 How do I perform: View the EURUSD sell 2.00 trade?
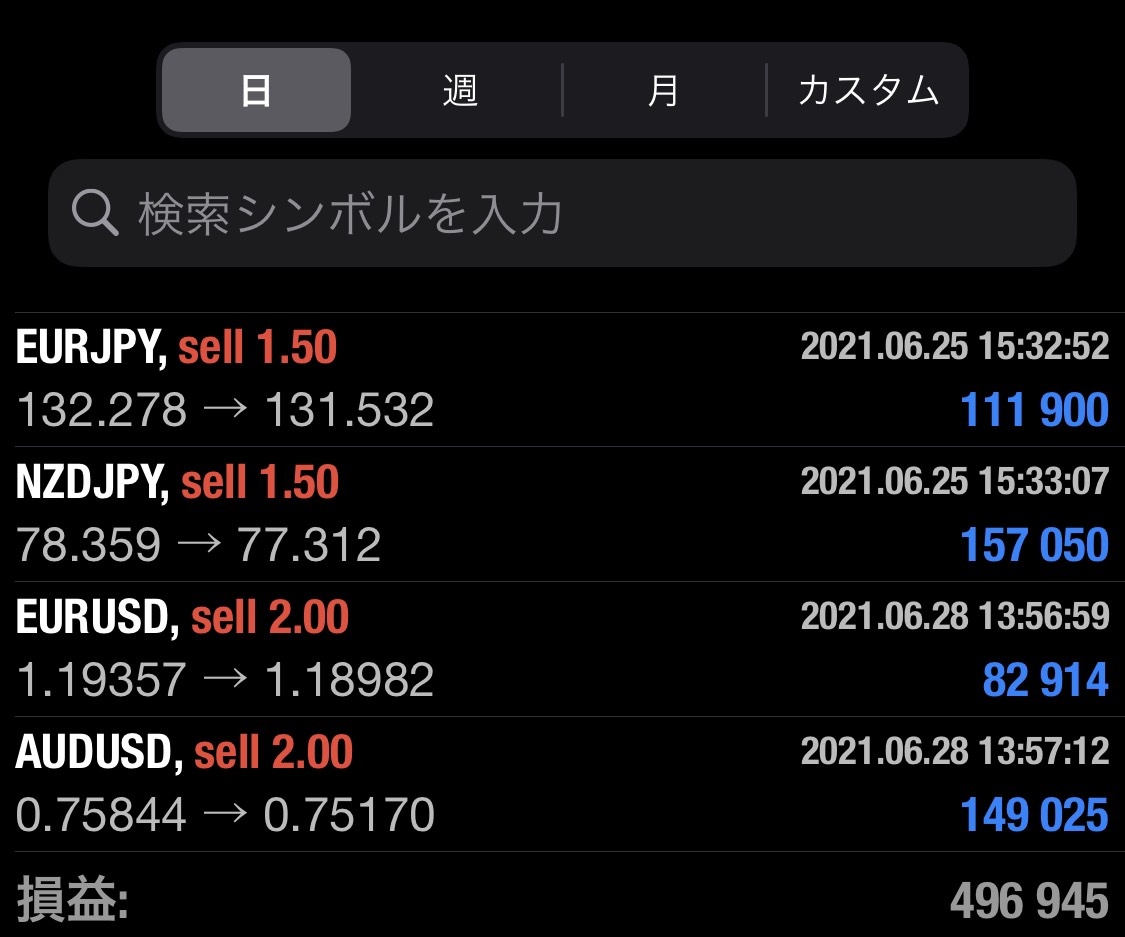[x=562, y=649]
